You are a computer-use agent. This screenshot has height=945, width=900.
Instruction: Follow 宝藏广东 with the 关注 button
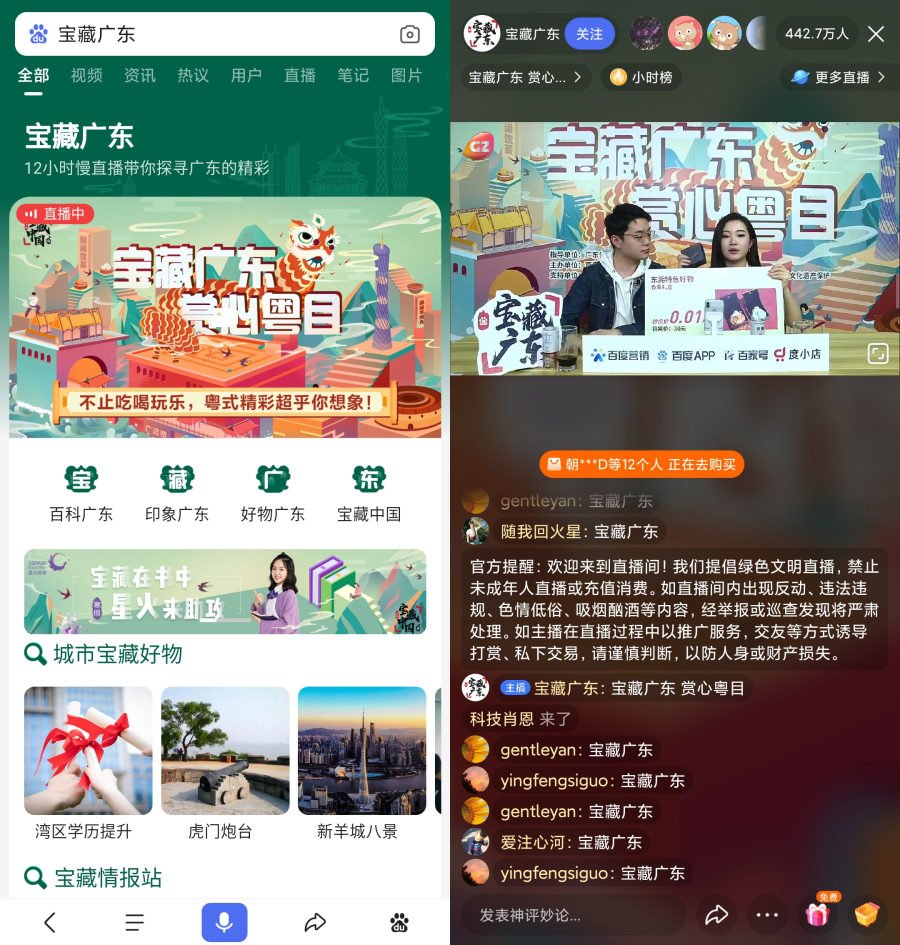589,34
